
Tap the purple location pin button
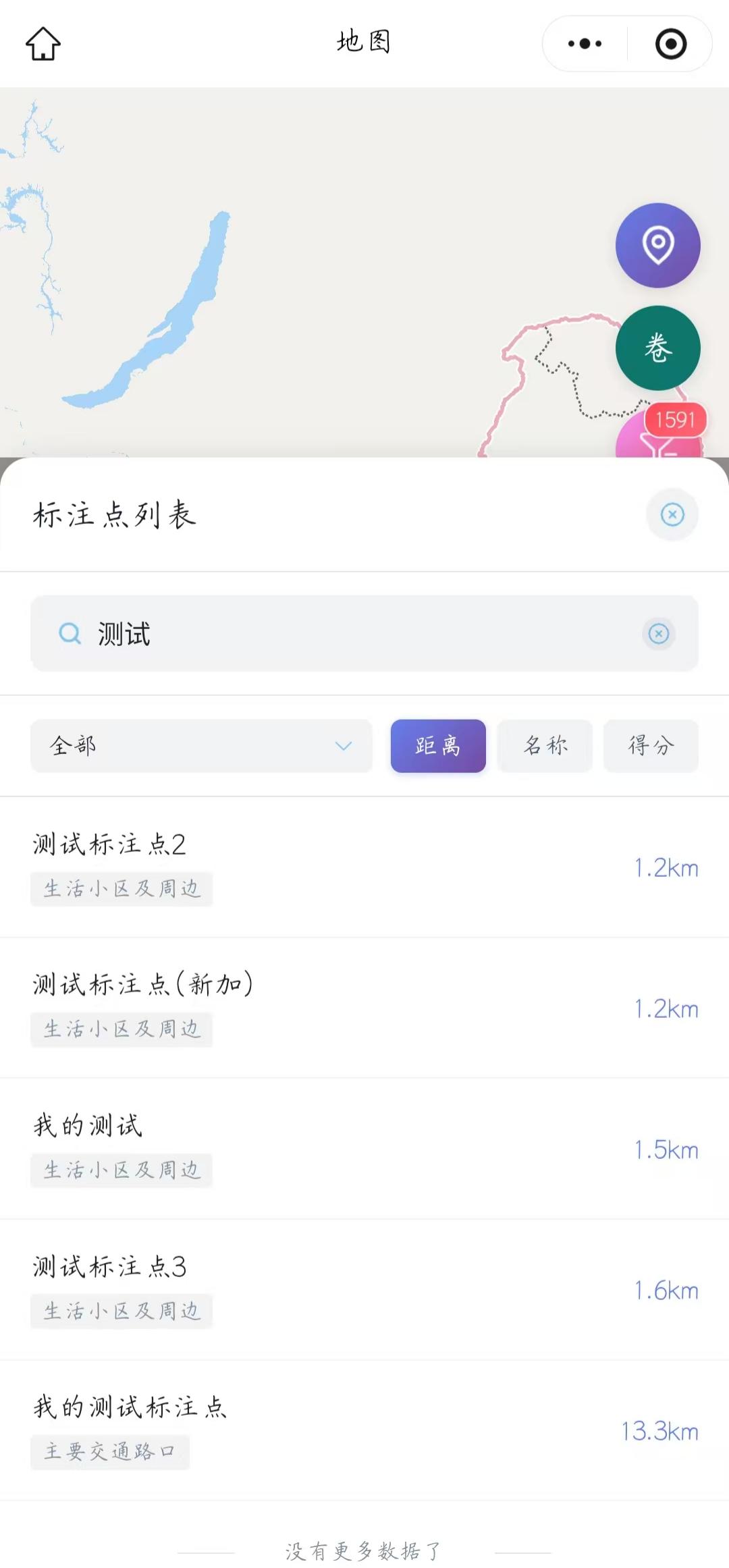pos(657,245)
